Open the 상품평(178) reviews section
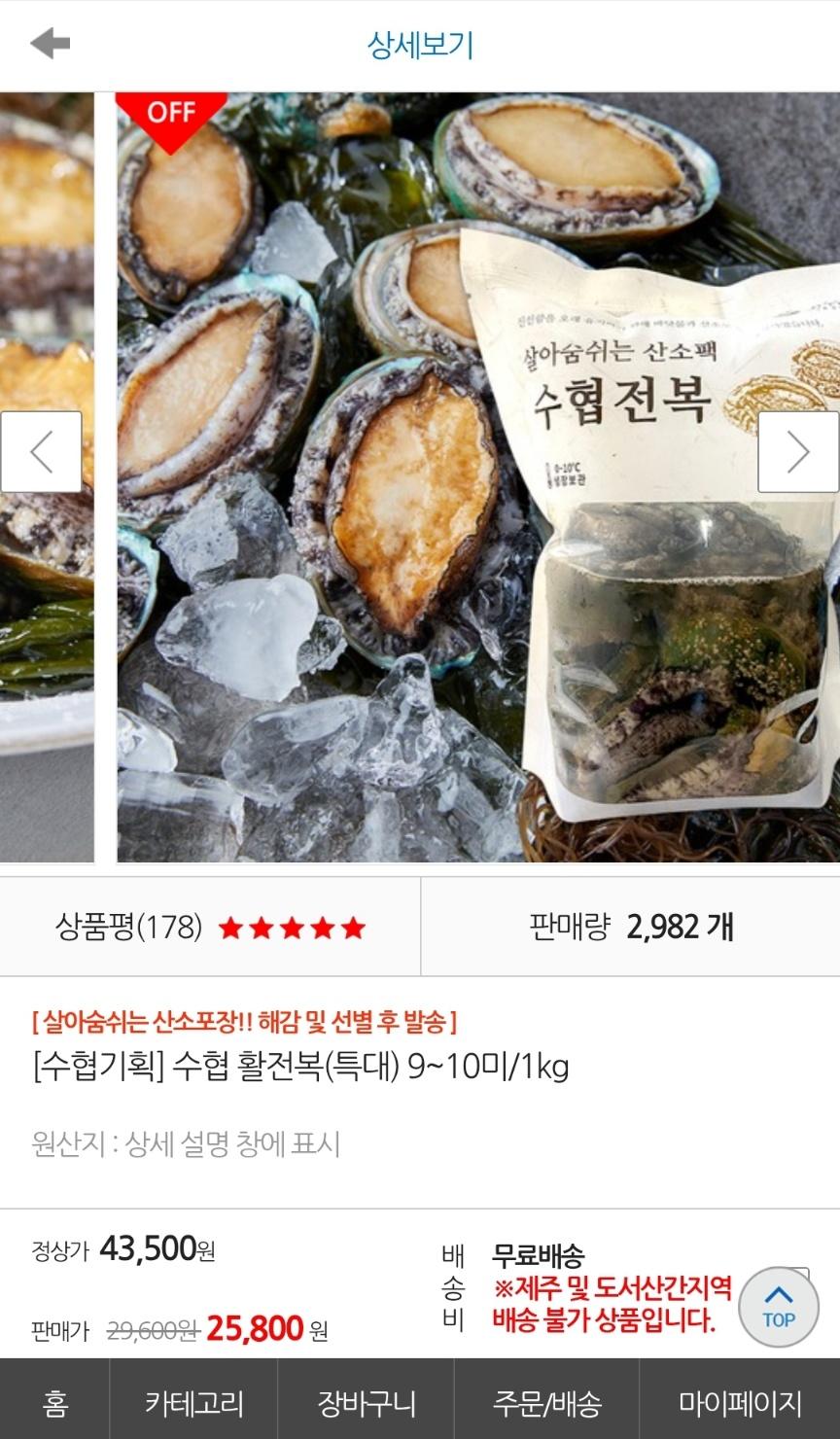Screen dimensions: 840x1439 click(x=210, y=928)
